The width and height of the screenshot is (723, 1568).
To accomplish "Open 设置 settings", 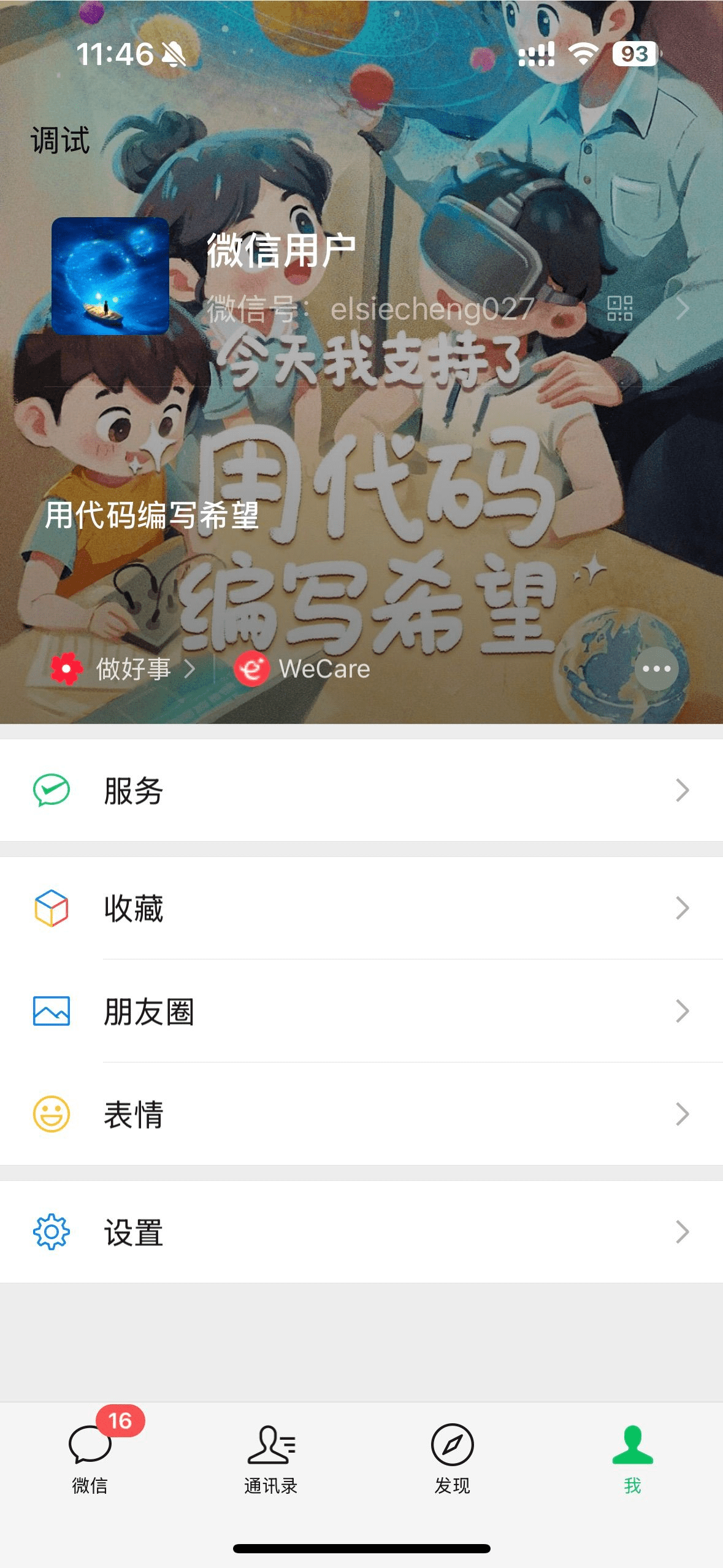I will click(x=361, y=1232).
